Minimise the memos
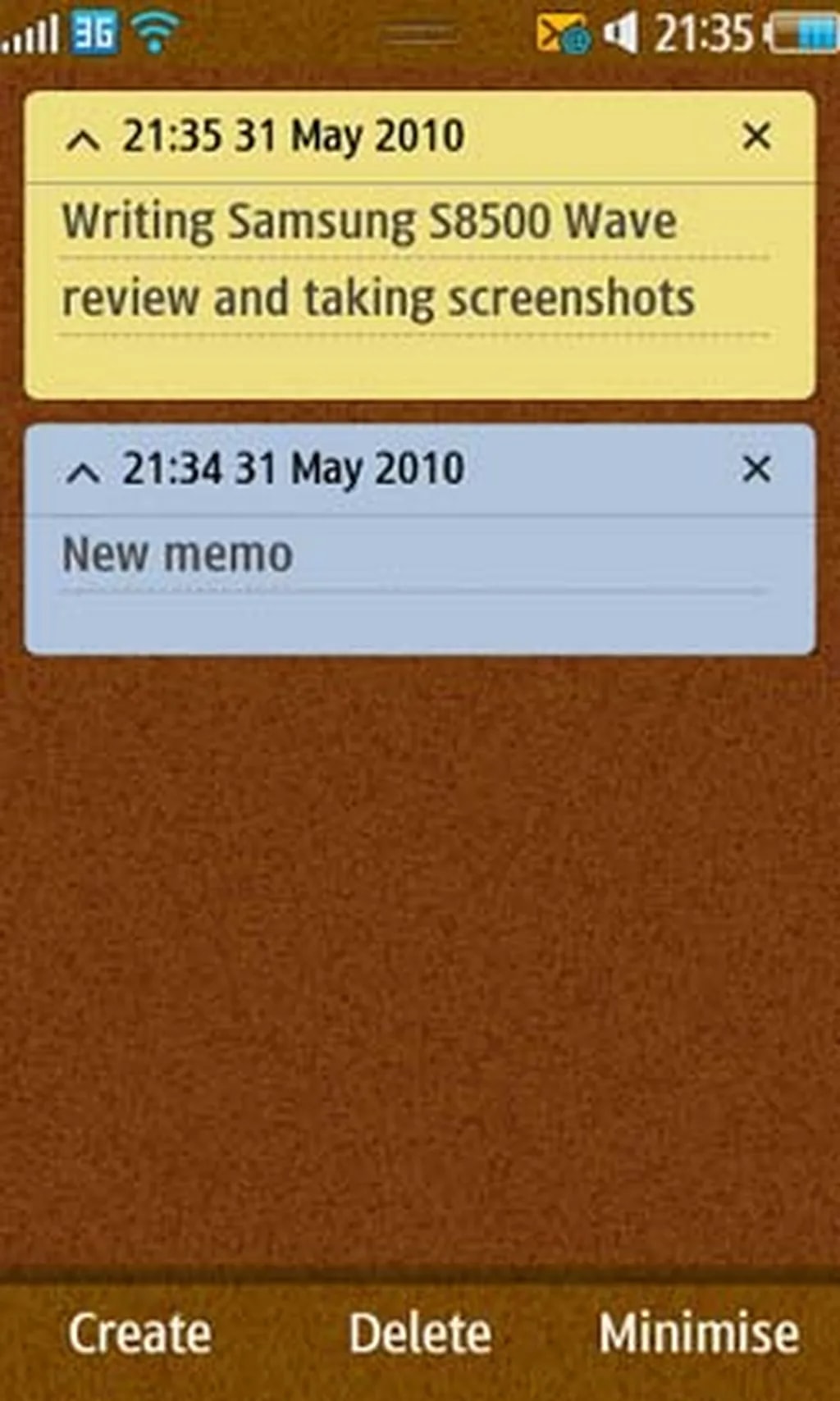840x1401 pixels. click(x=698, y=1334)
